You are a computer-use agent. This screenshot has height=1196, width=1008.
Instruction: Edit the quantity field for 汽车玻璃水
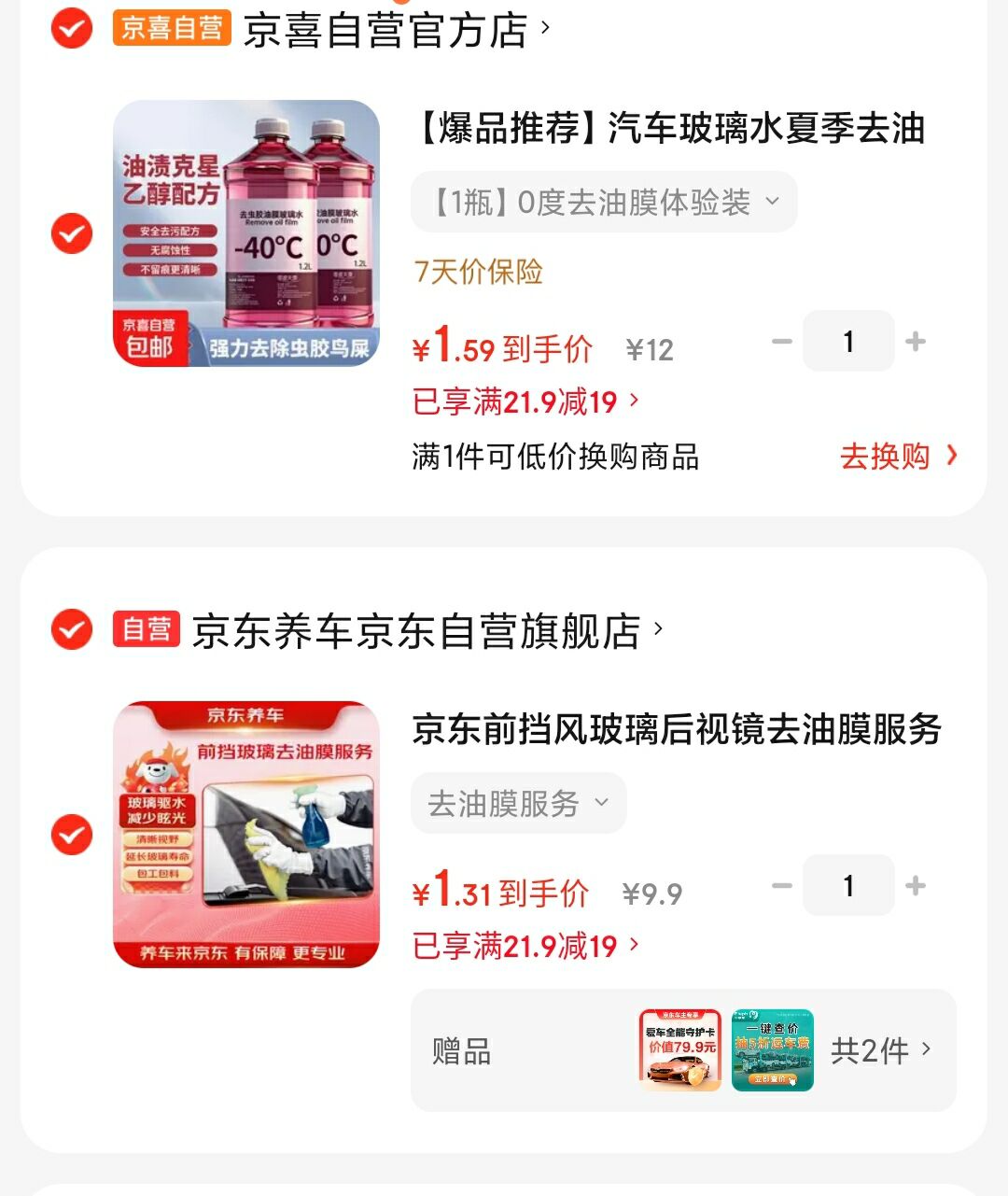coord(848,342)
